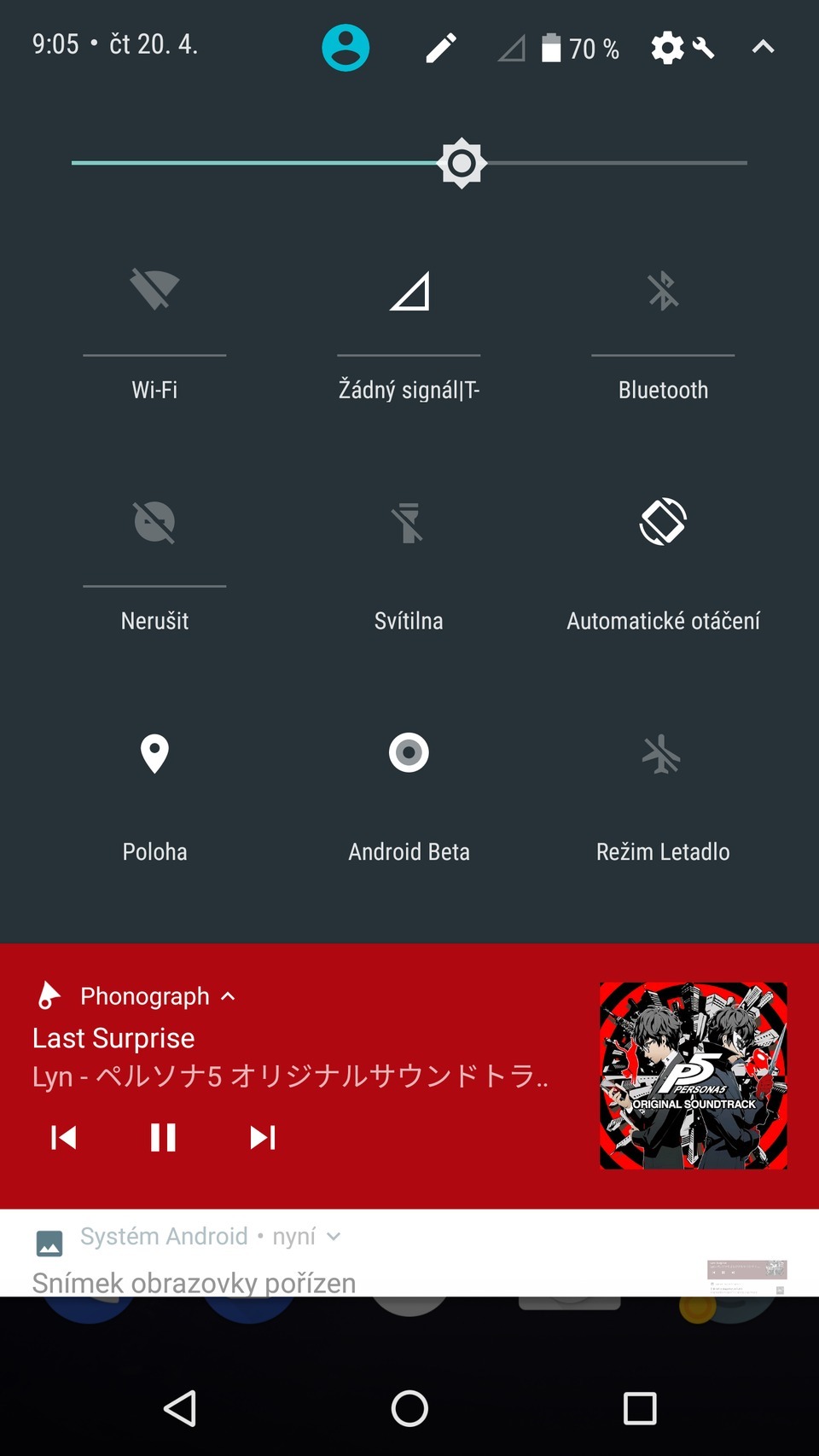This screenshot has height=1456, width=819.
Task: Tap the user profile avatar
Action: [x=345, y=48]
